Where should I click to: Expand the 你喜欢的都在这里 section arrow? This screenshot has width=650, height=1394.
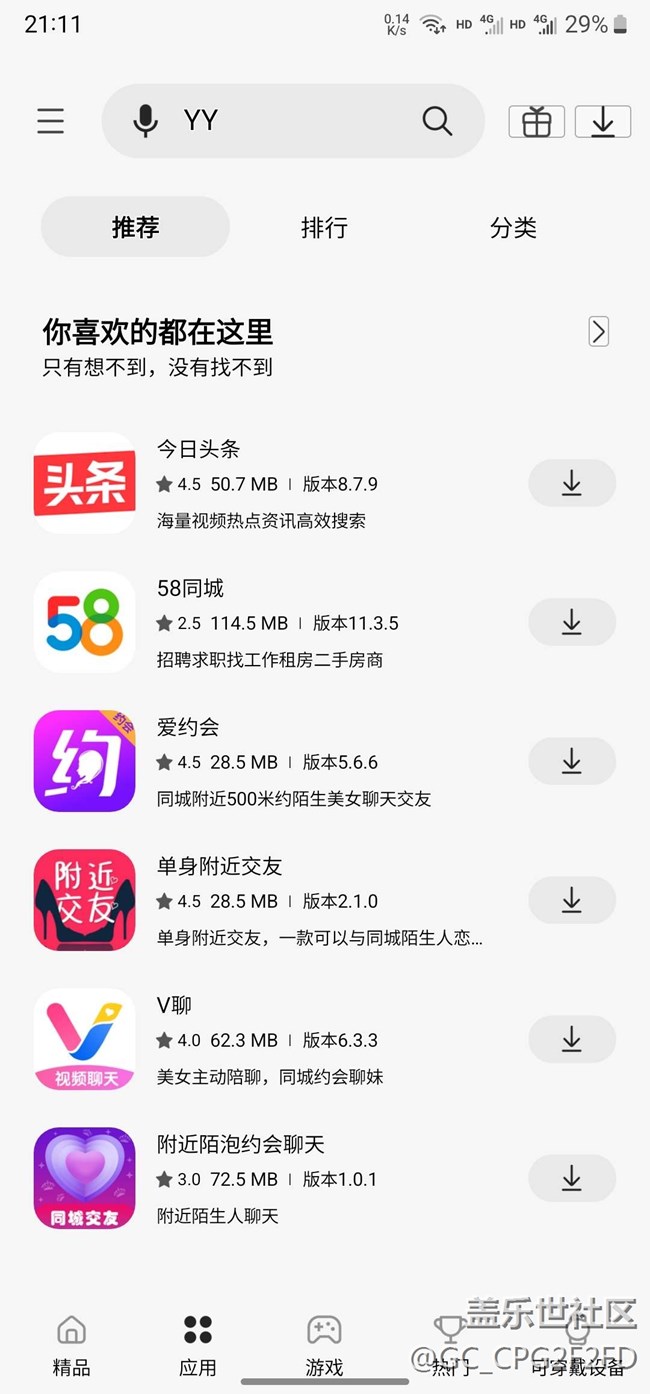[598, 331]
